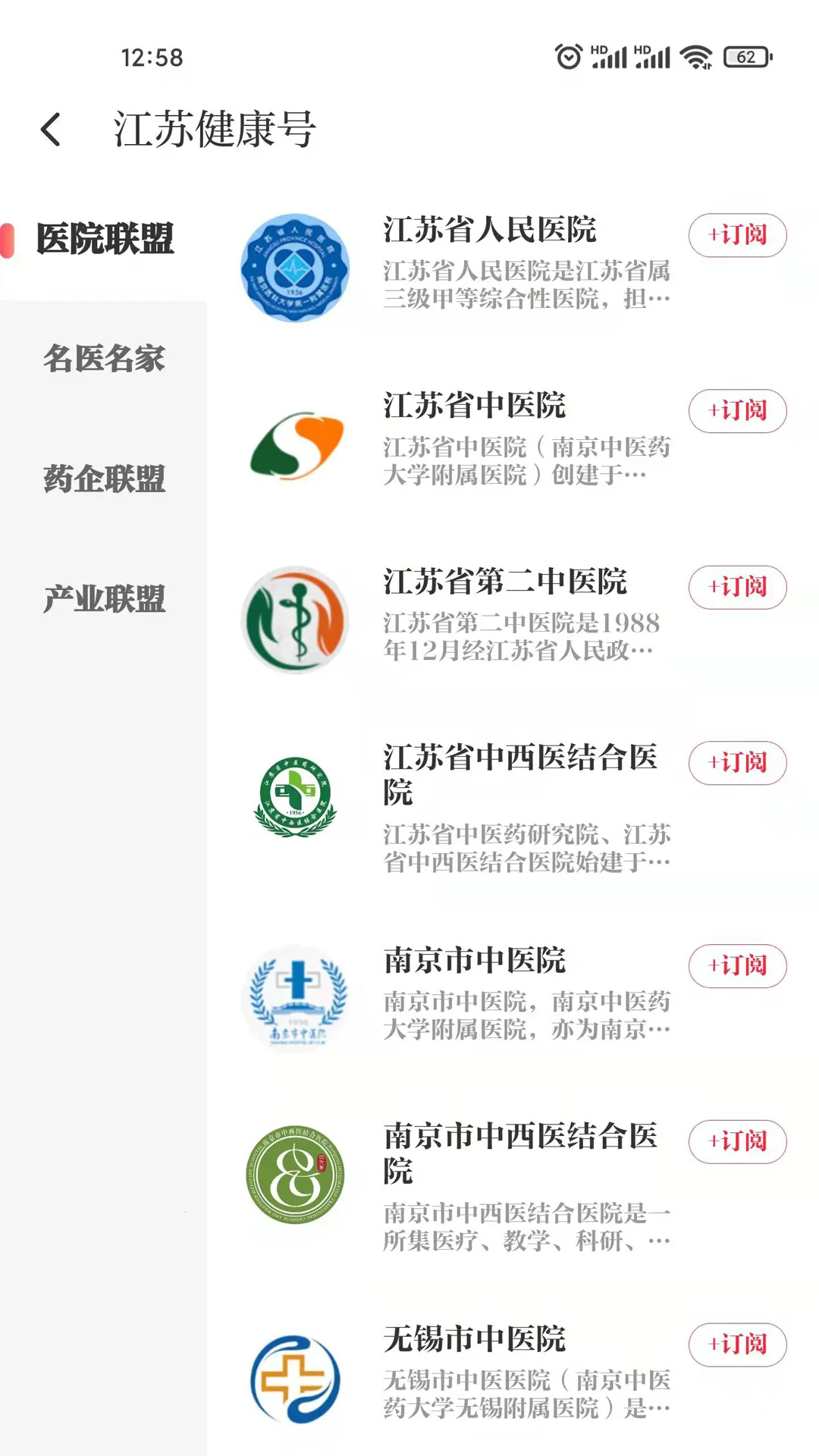Select the highlighted 医院联盟 category
The width and height of the screenshot is (819, 1456).
click(106, 237)
